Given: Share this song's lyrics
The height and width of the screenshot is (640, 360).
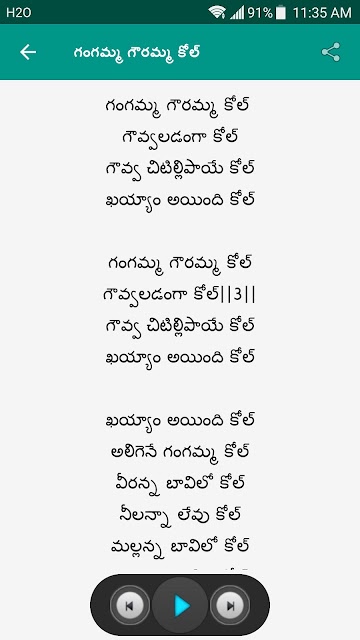Looking at the screenshot, I should [x=330, y=52].
